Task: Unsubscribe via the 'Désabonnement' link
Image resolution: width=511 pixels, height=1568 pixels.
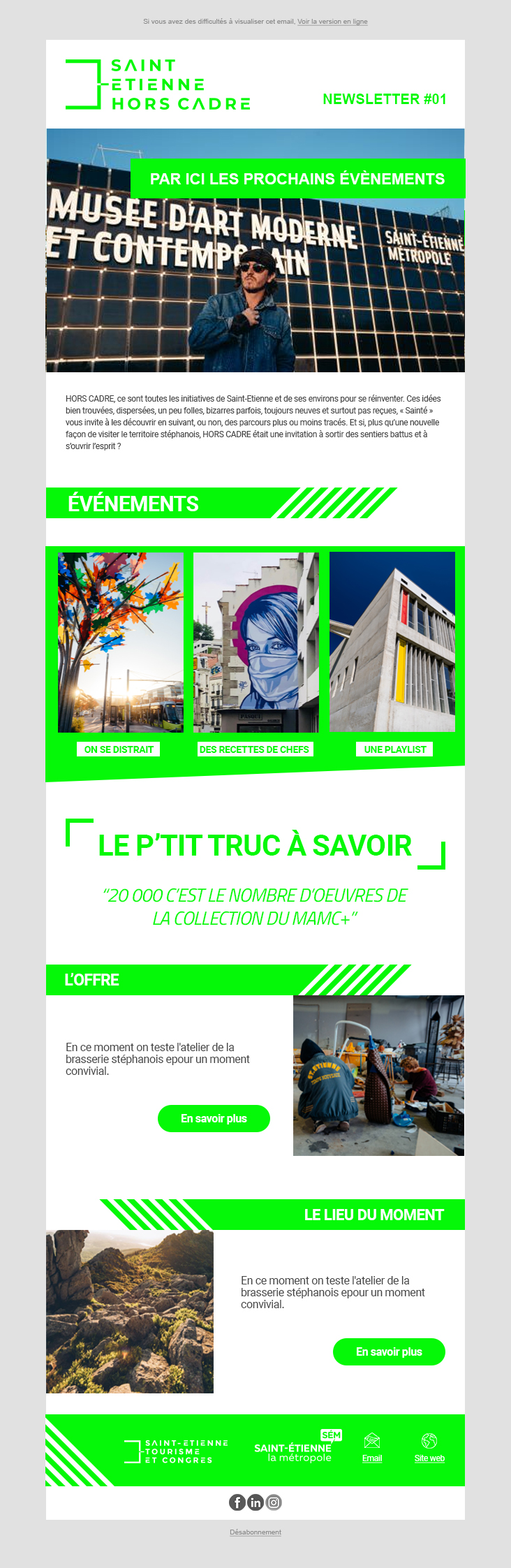Action: tap(256, 1532)
